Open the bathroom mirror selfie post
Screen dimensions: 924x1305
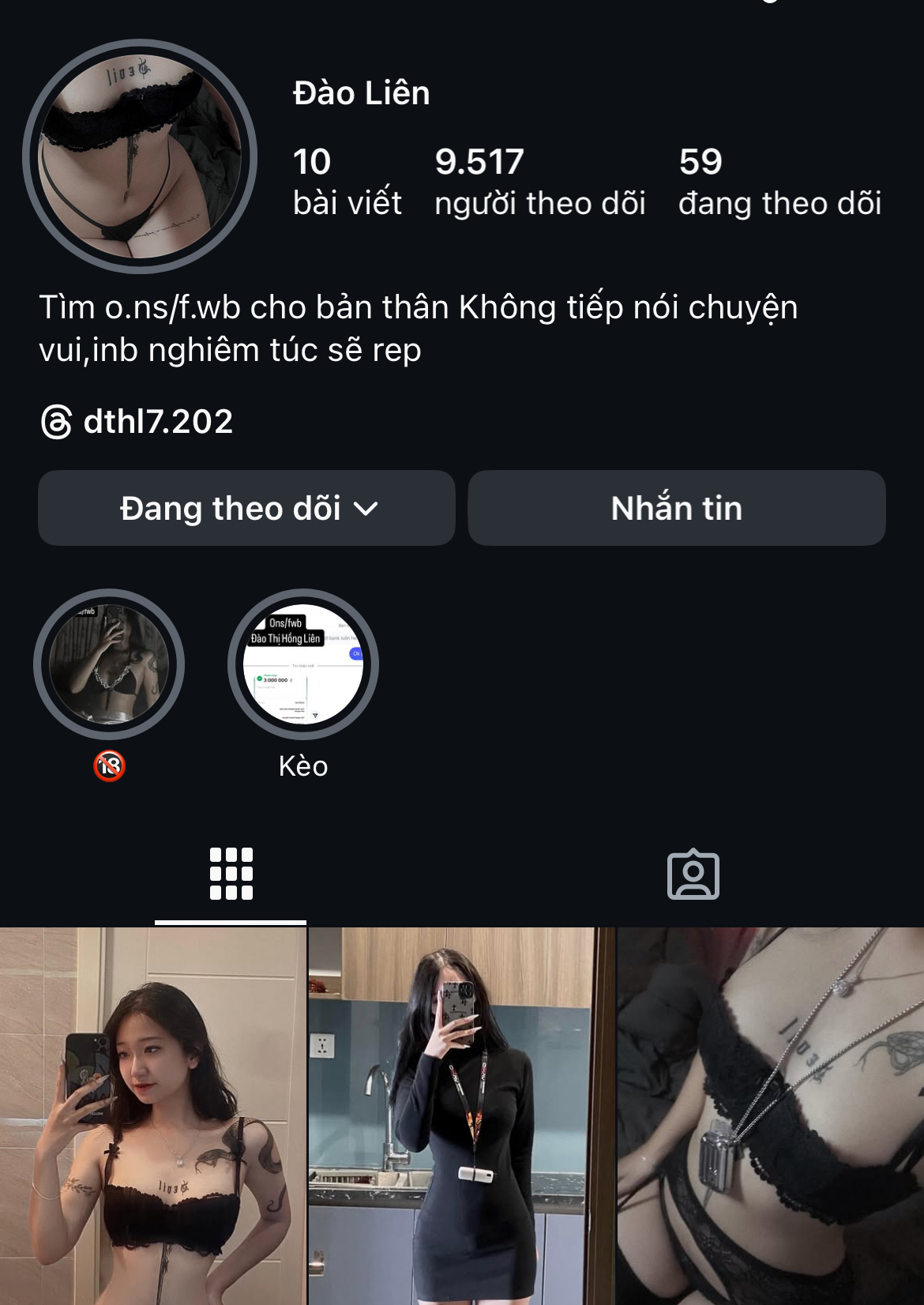click(152, 1115)
